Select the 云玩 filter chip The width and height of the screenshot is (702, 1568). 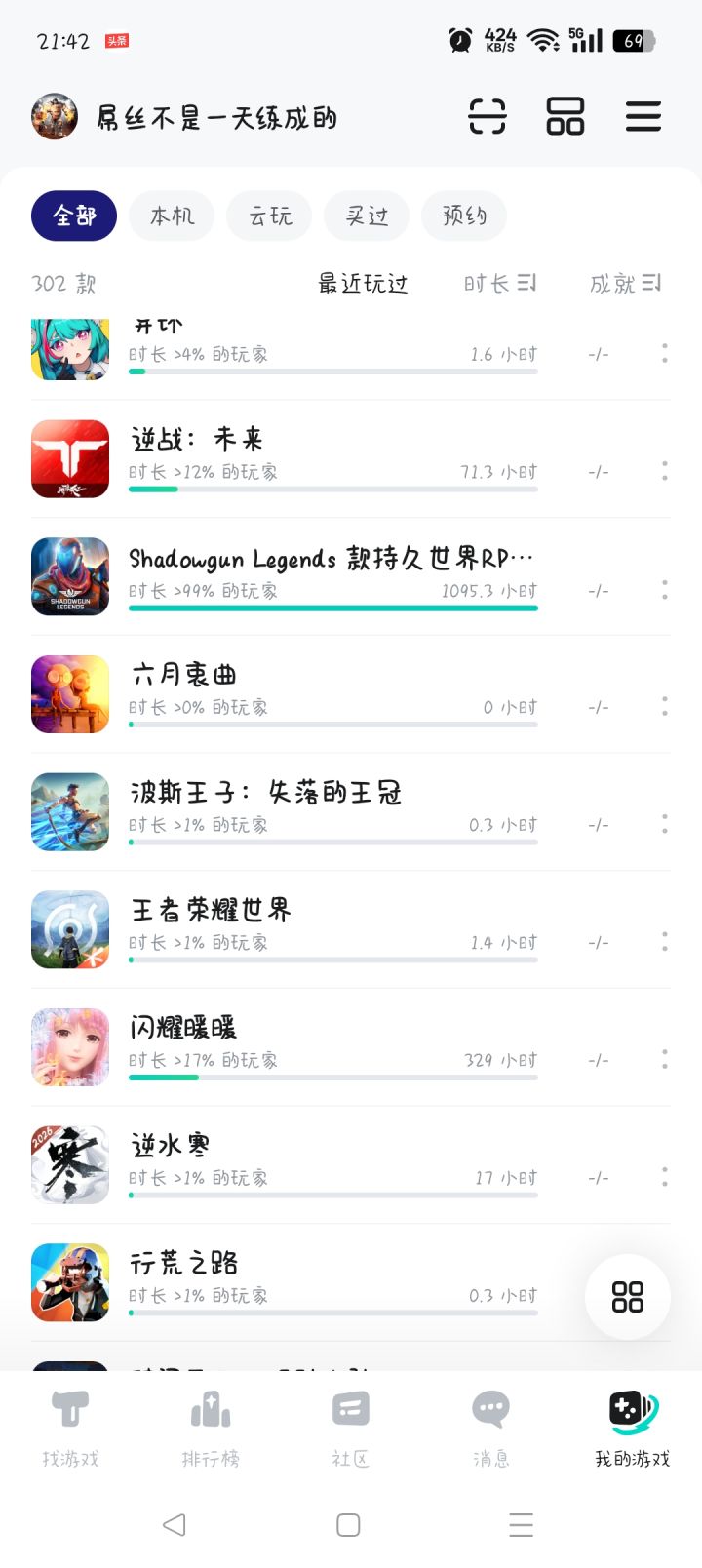click(x=269, y=216)
